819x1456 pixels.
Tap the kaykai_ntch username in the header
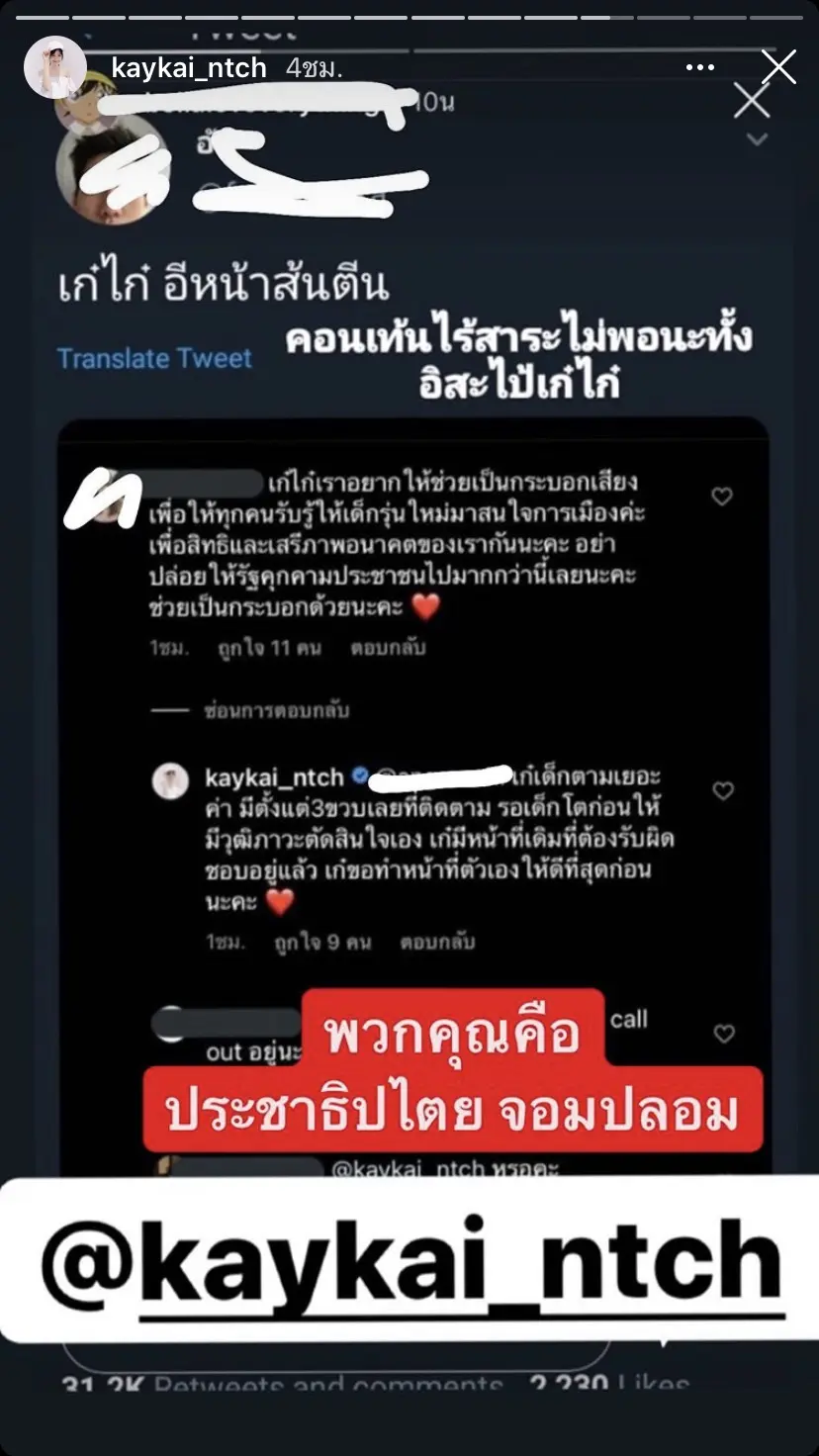click(189, 67)
